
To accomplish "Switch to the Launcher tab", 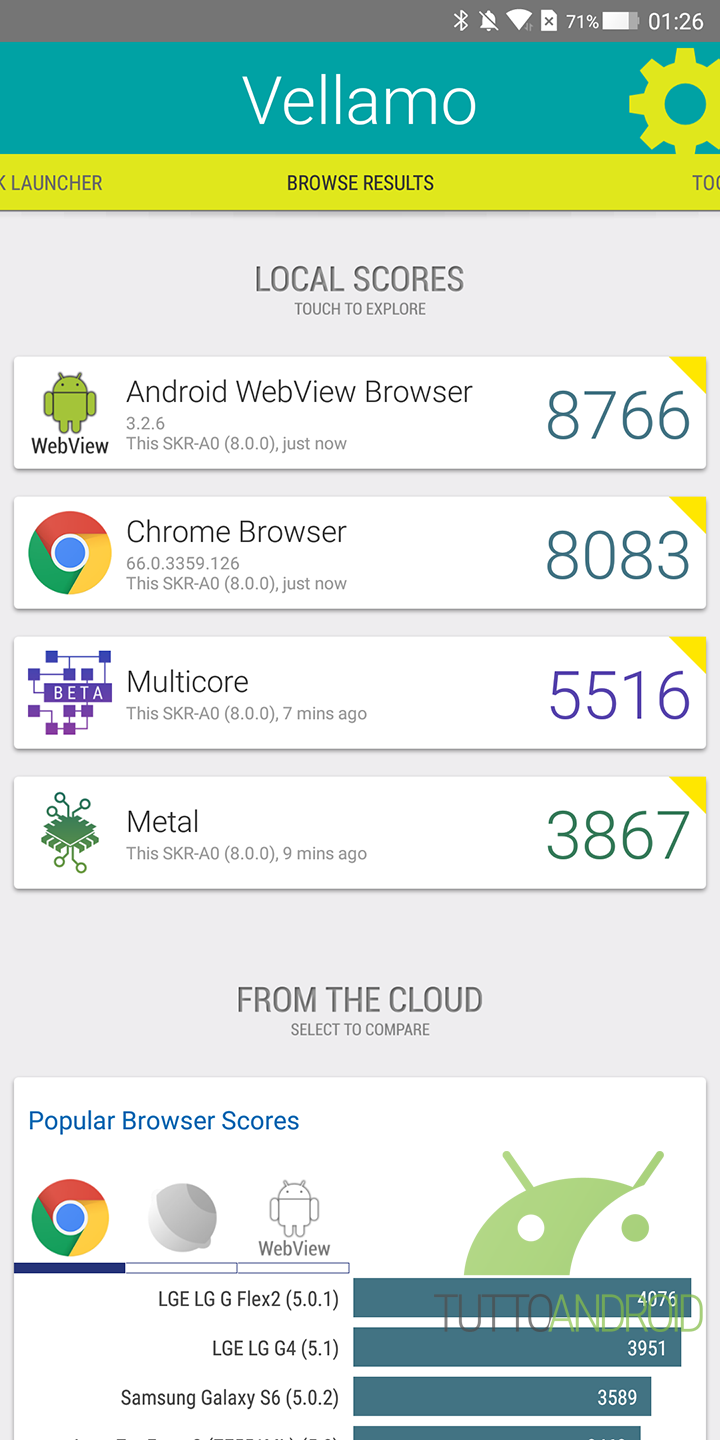I will click(x=52, y=183).
